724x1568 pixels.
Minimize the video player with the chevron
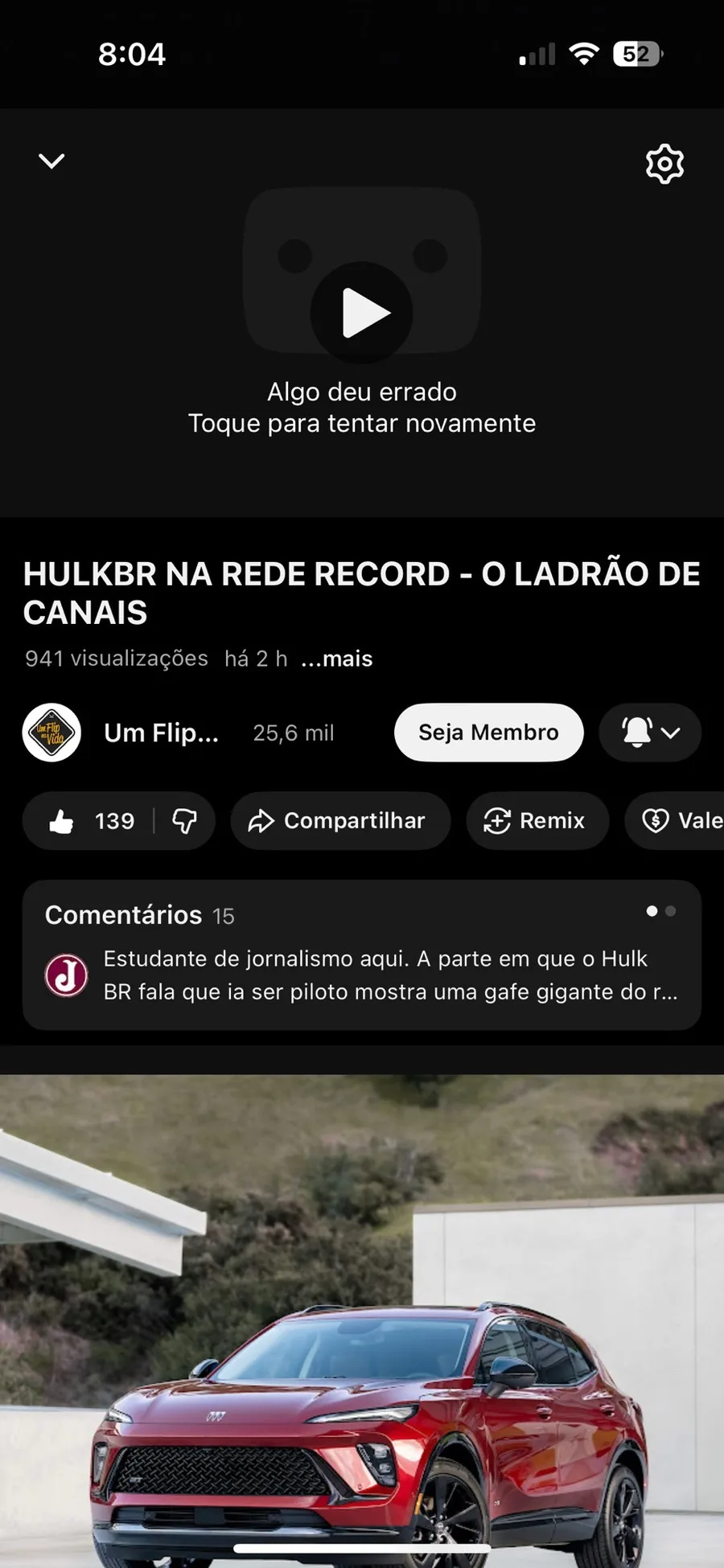(51, 162)
